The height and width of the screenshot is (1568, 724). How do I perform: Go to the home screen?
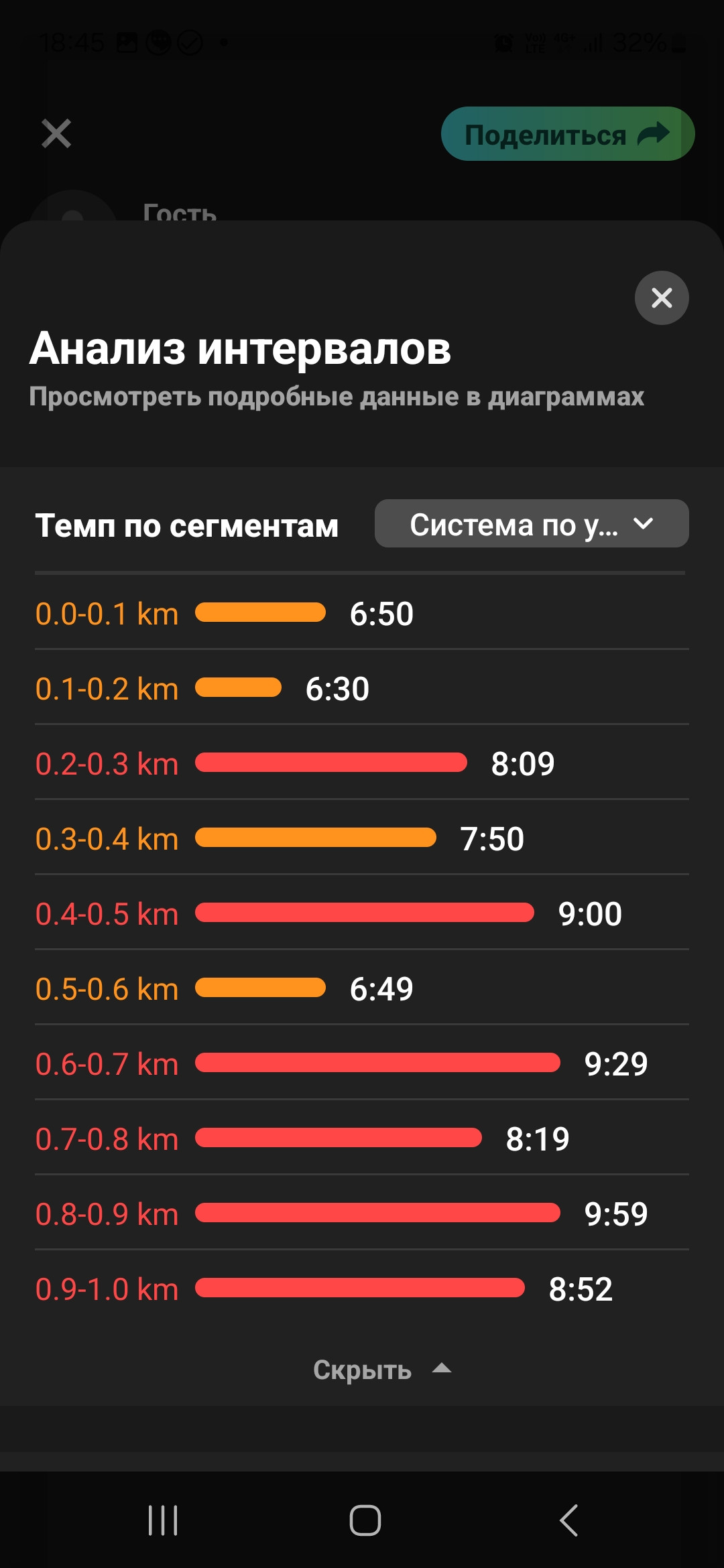pos(365,1520)
